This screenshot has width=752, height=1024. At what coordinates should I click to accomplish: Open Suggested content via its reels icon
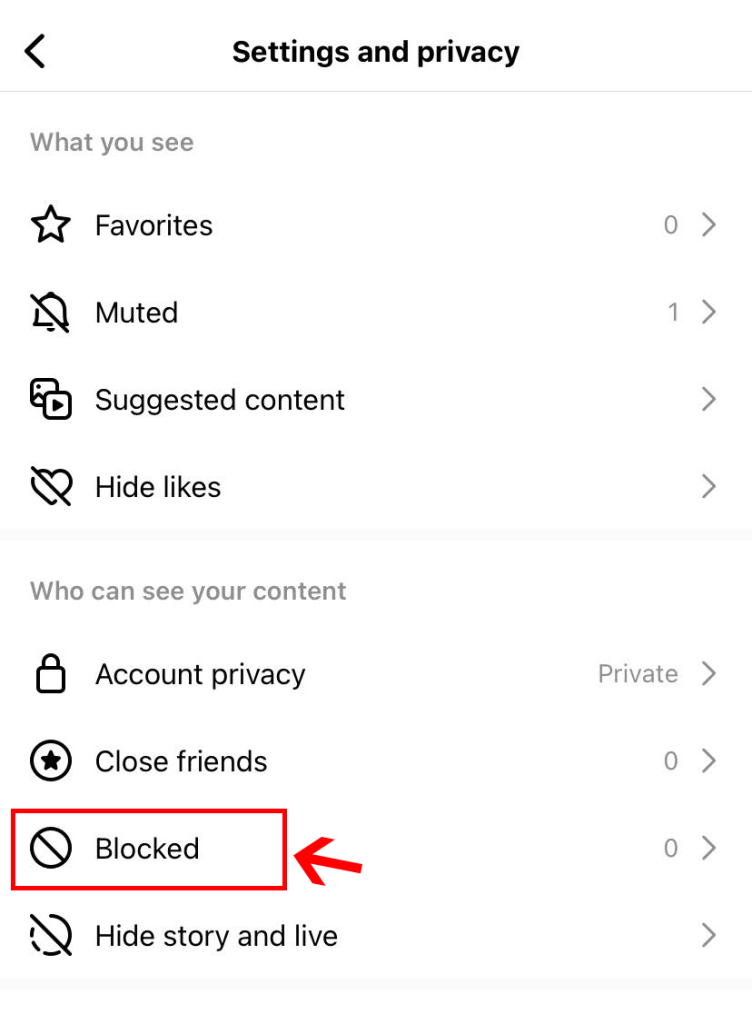click(50, 400)
